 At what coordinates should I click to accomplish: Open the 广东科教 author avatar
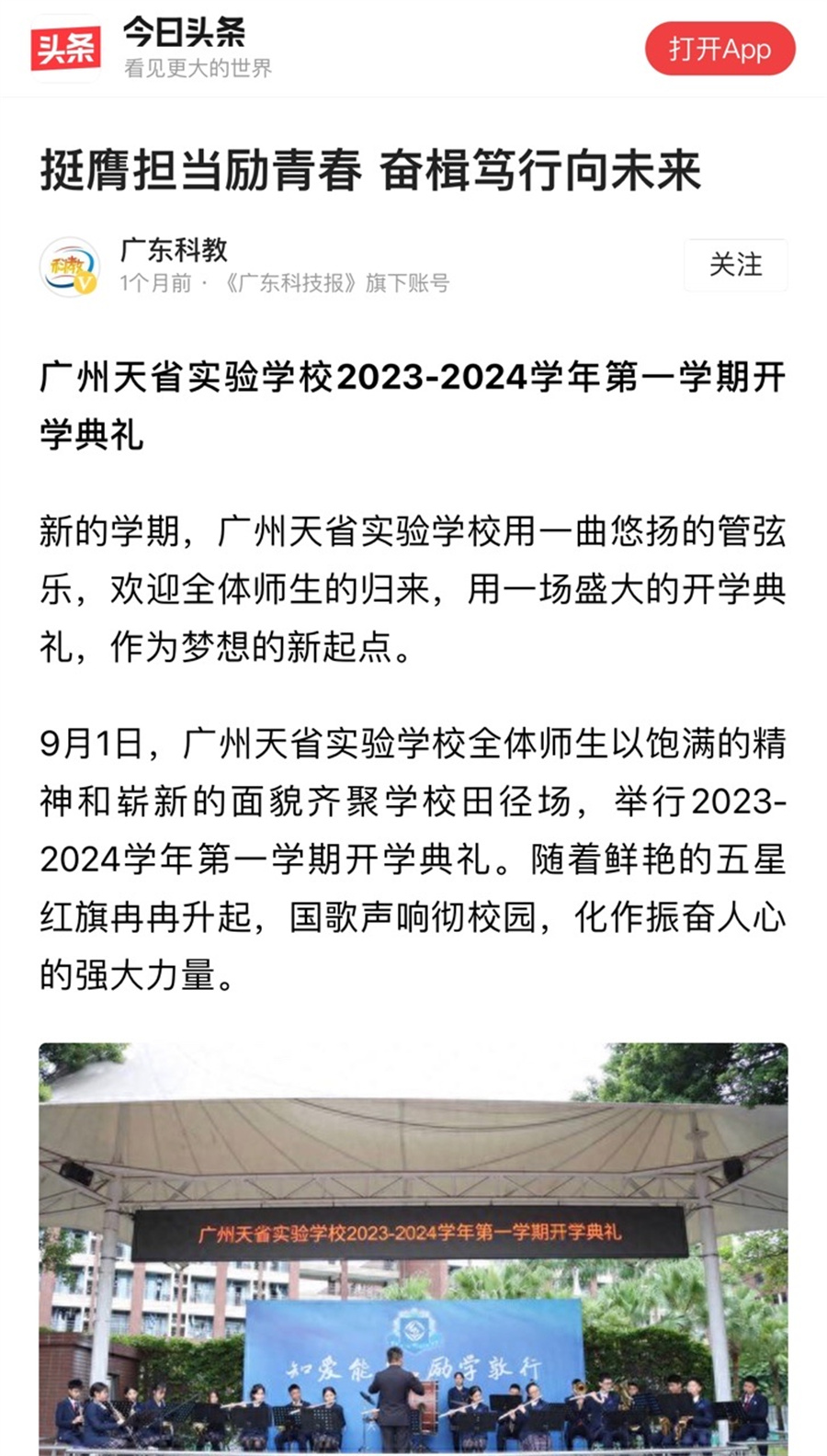(x=70, y=267)
